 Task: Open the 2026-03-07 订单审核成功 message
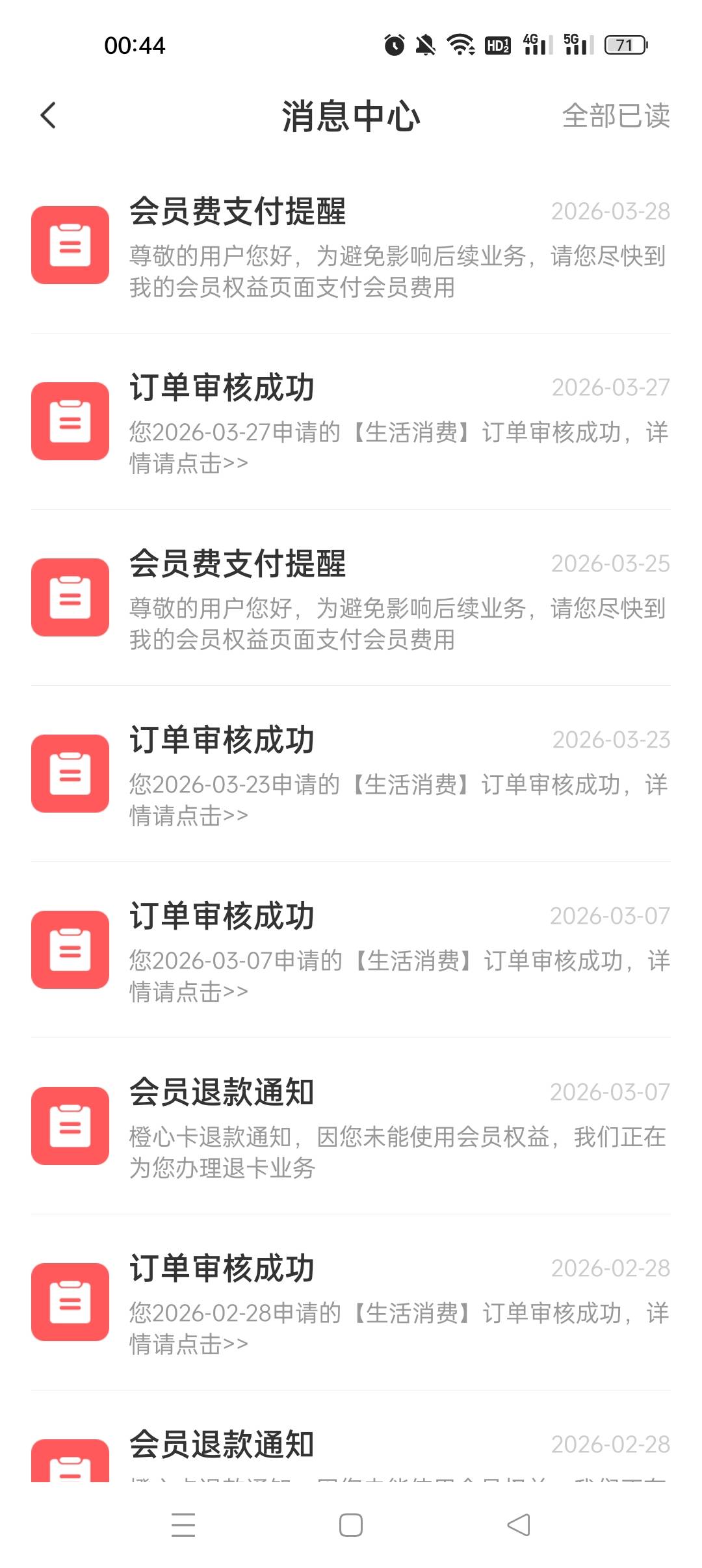(x=351, y=950)
